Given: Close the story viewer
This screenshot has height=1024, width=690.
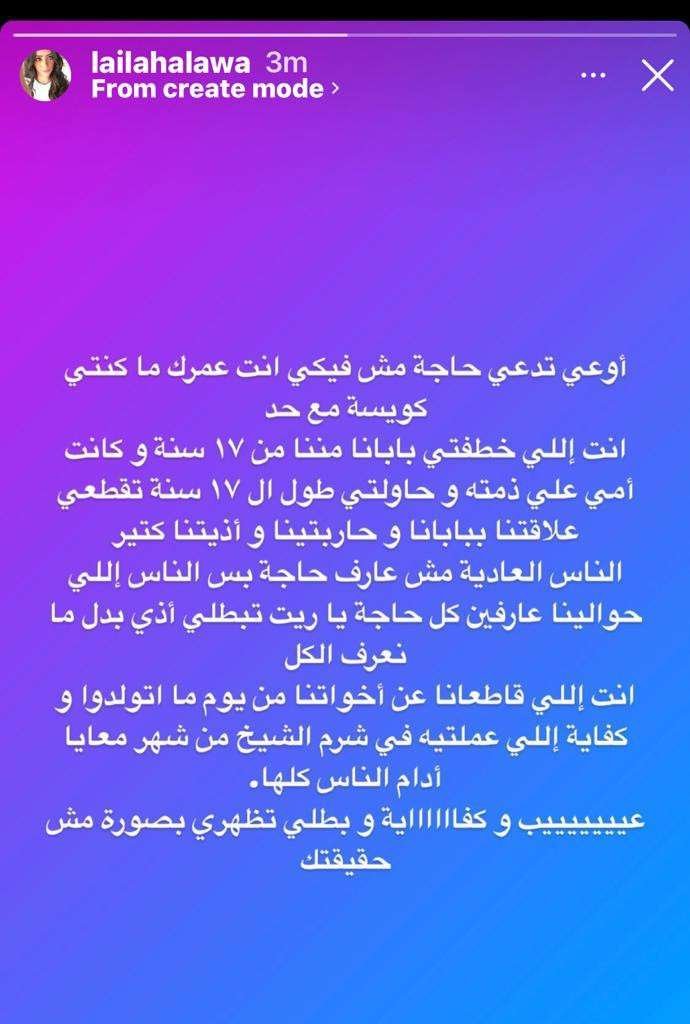Looking at the screenshot, I should pyautogui.click(x=656, y=75).
